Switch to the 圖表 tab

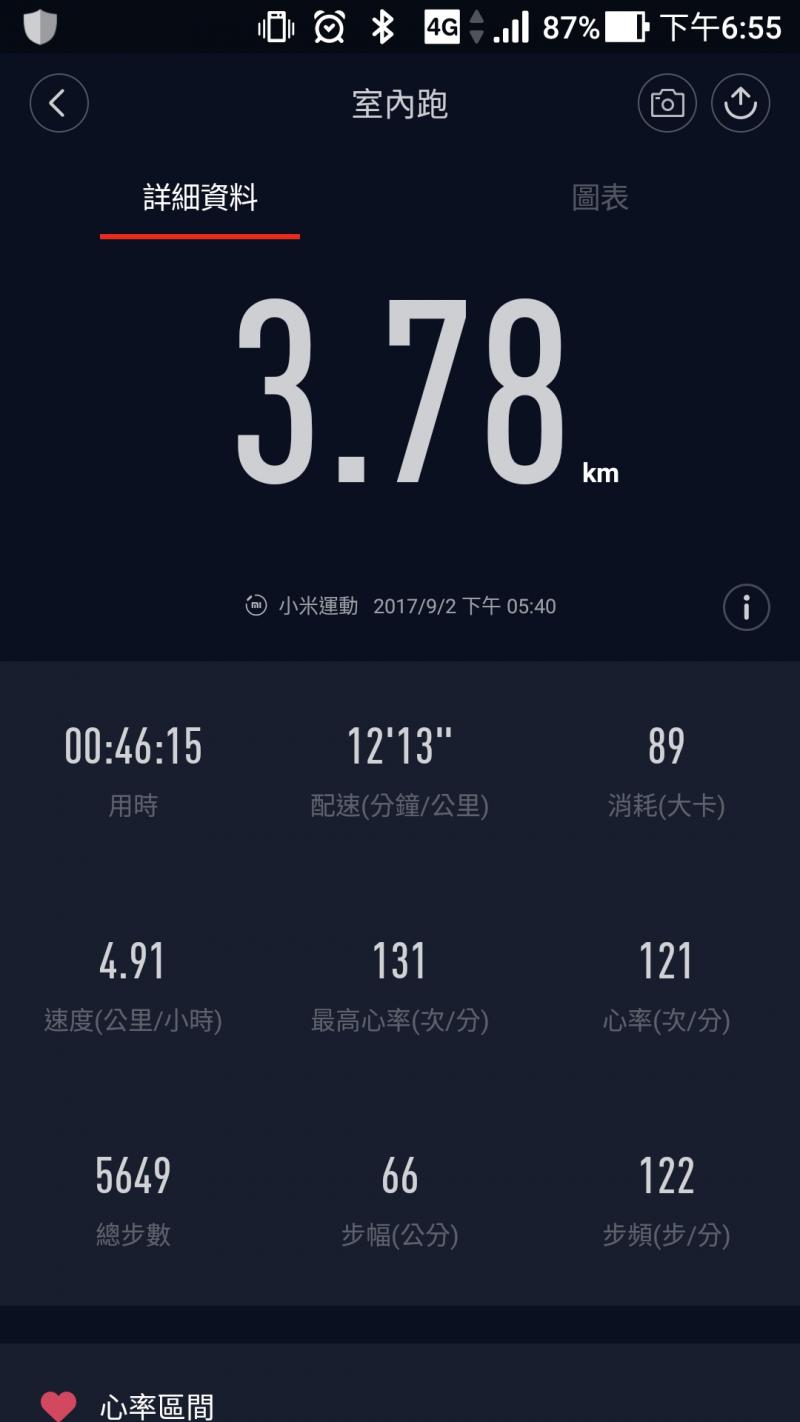(600, 198)
